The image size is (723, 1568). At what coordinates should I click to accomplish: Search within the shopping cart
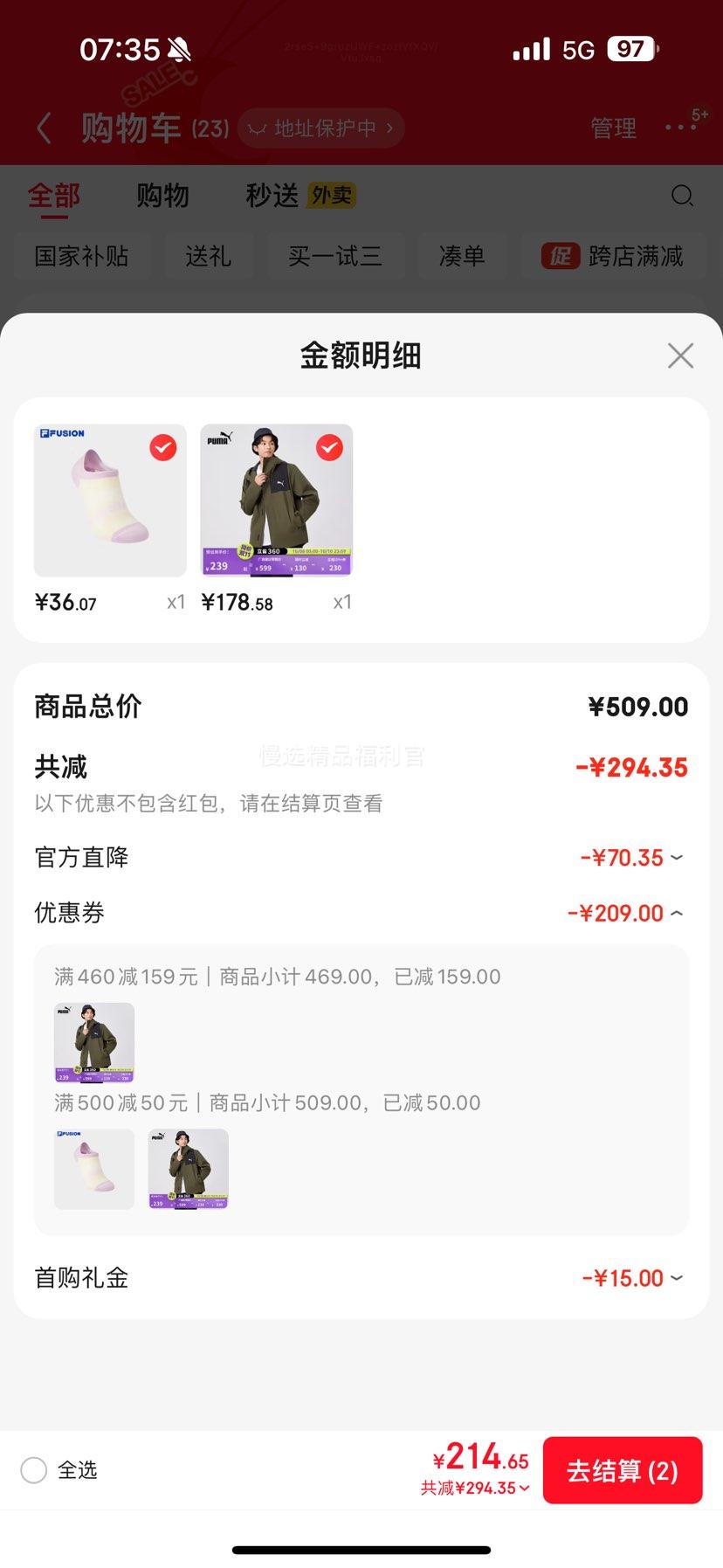tap(682, 196)
